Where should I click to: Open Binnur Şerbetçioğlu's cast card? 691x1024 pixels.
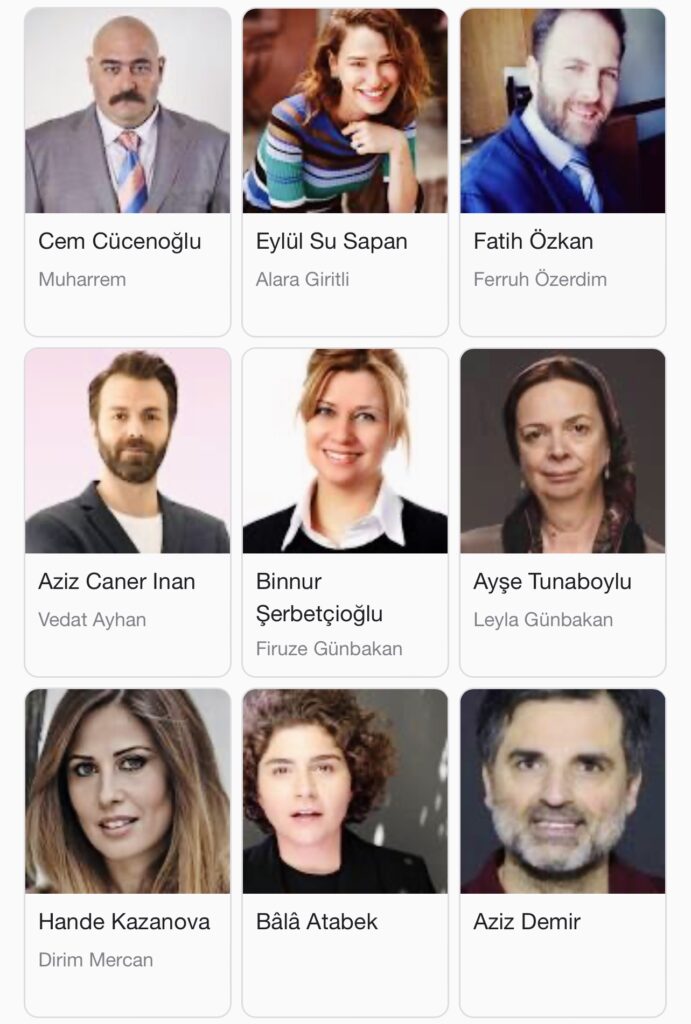(x=345, y=512)
